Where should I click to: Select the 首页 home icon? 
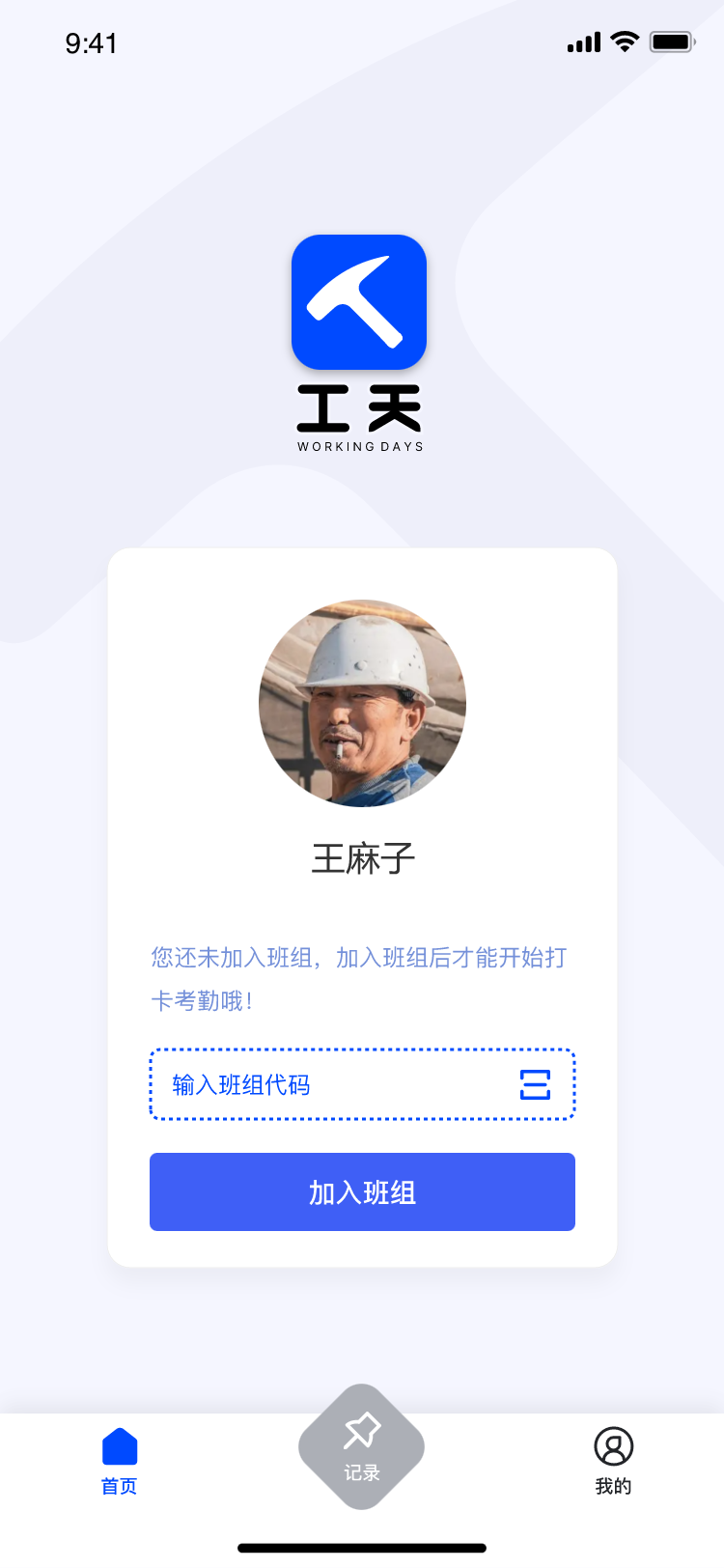119,1441
